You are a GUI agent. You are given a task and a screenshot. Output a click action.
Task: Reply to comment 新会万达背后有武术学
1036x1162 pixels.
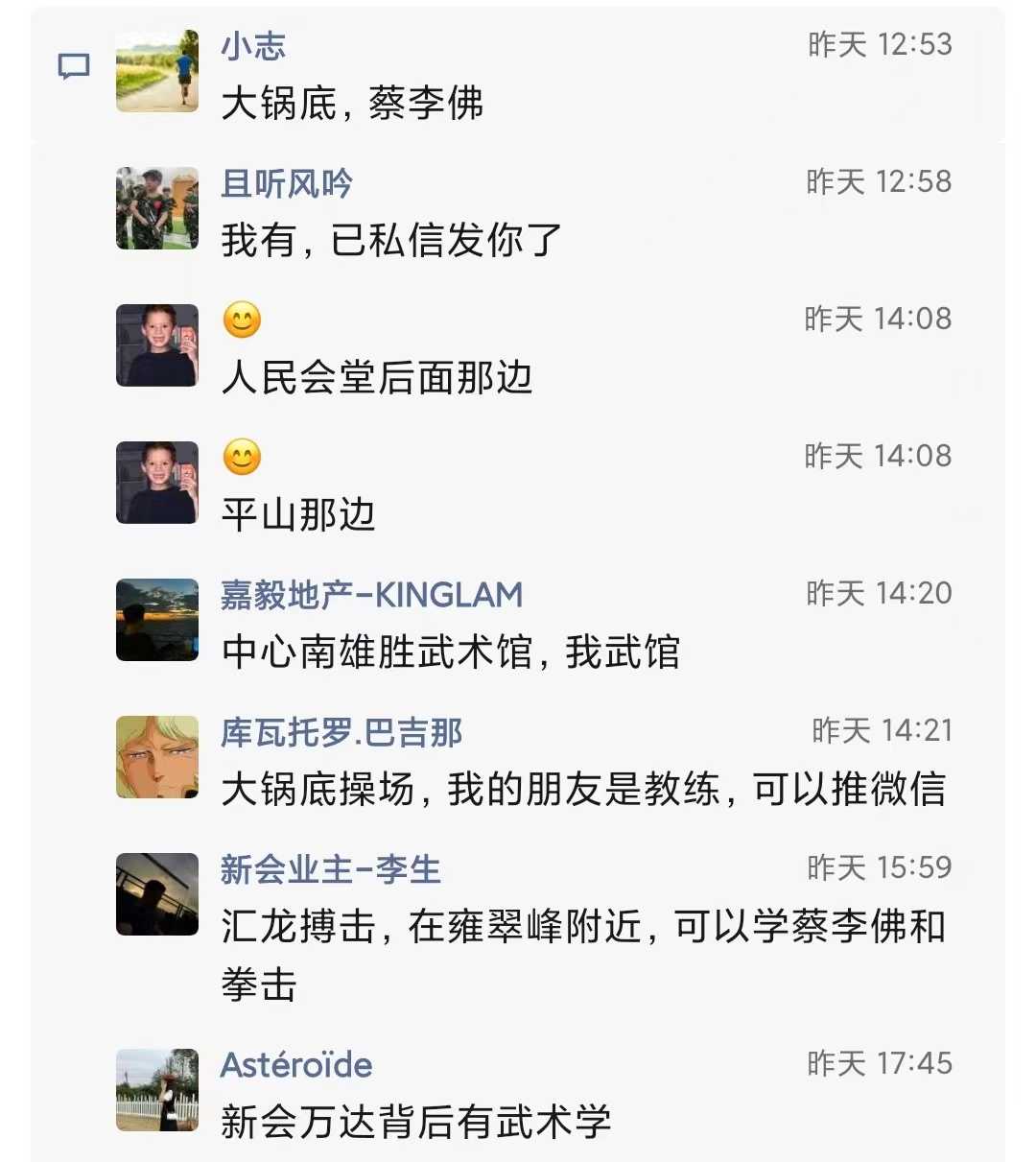(415, 1122)
